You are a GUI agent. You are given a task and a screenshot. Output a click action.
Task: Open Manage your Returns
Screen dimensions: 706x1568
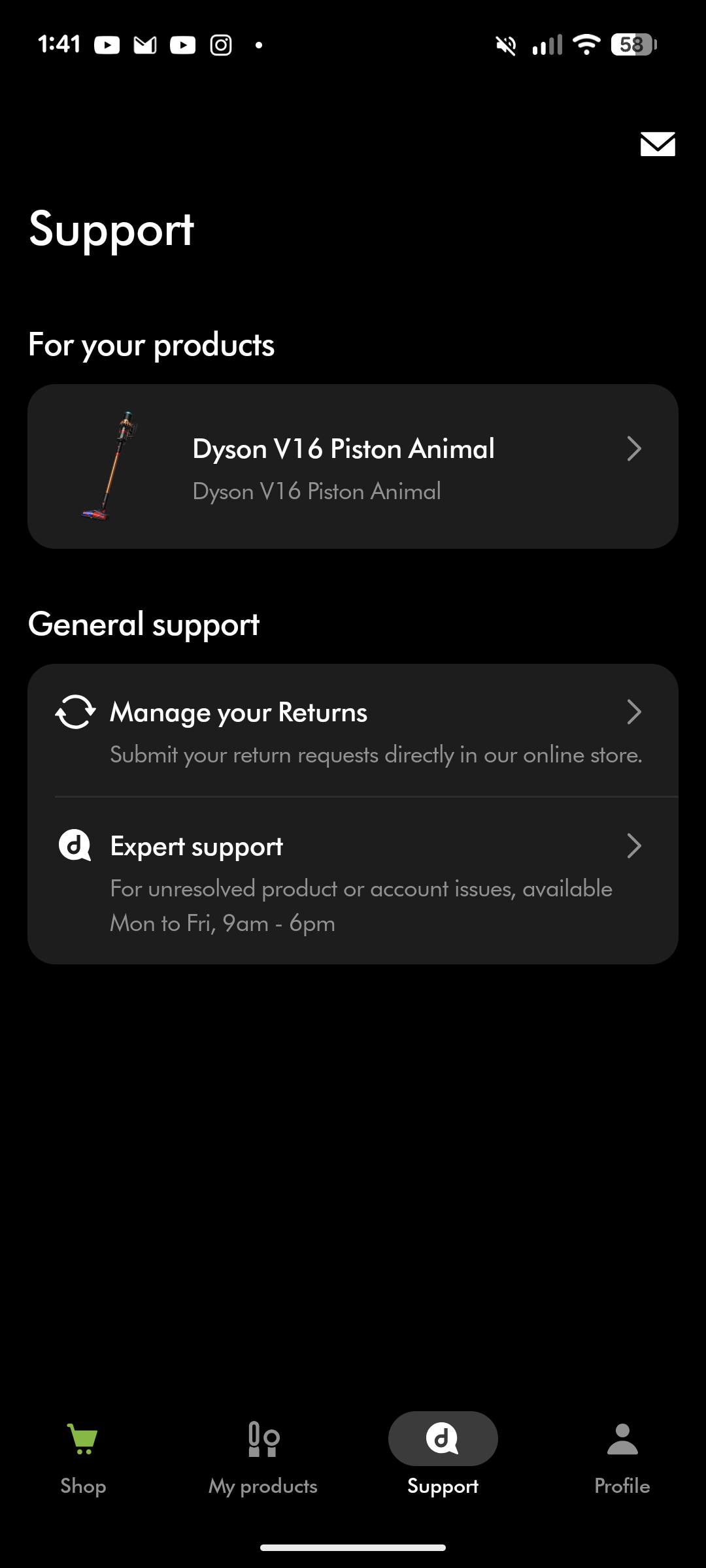pos(352,731)
